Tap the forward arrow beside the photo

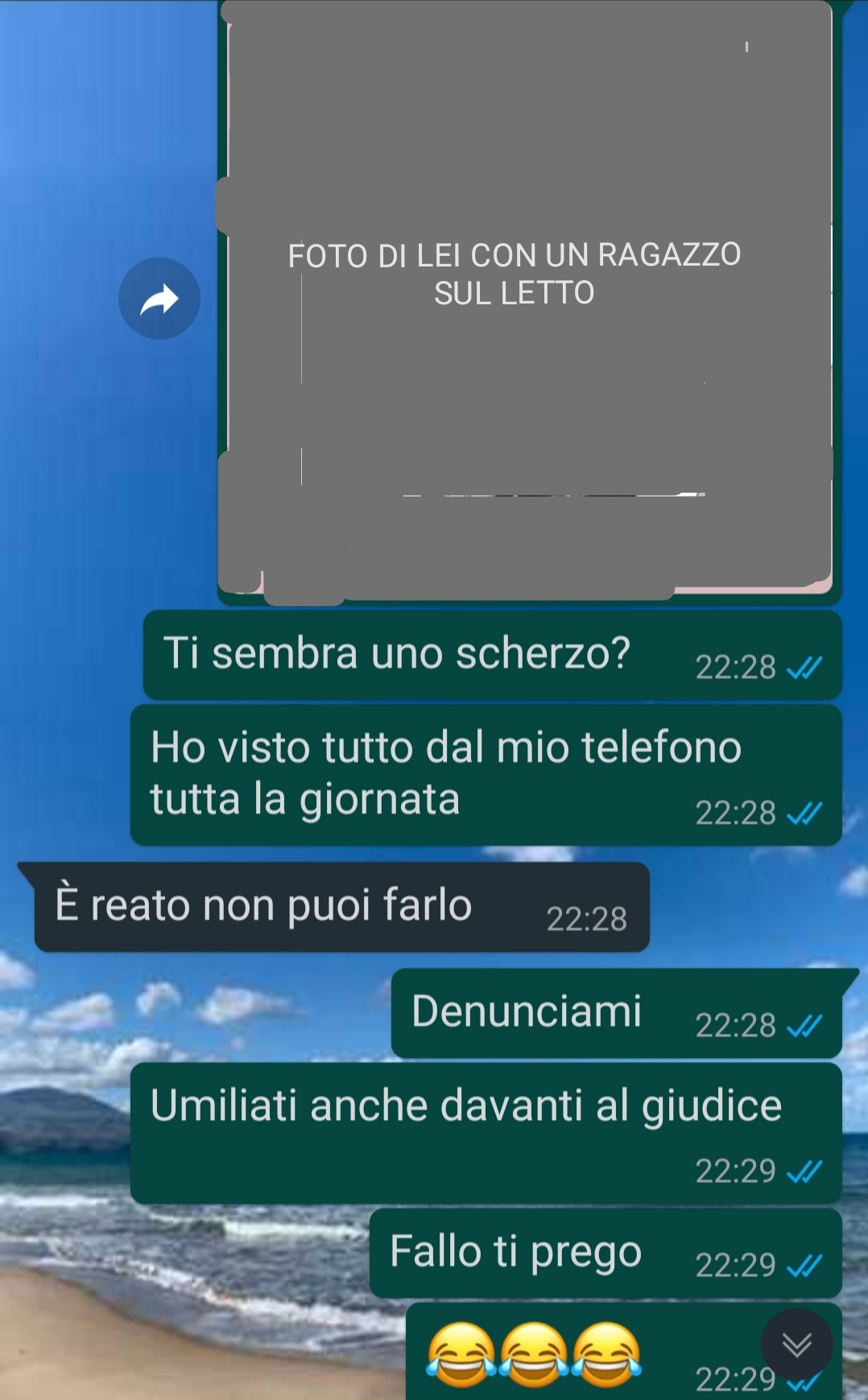point(159,299)
